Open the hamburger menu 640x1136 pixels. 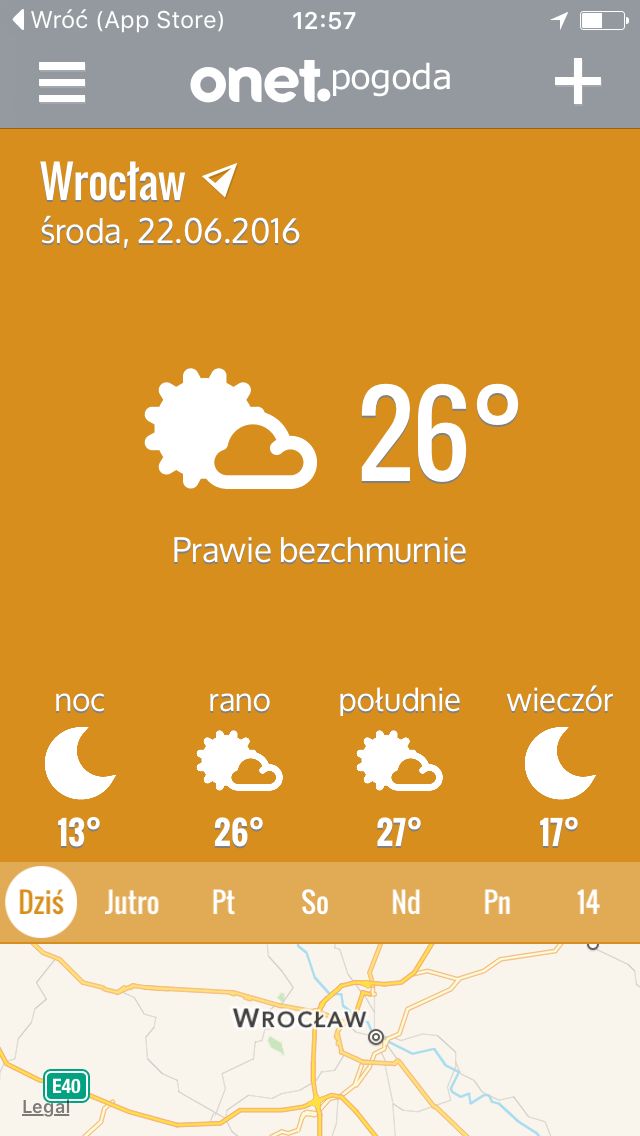point(62,82)
